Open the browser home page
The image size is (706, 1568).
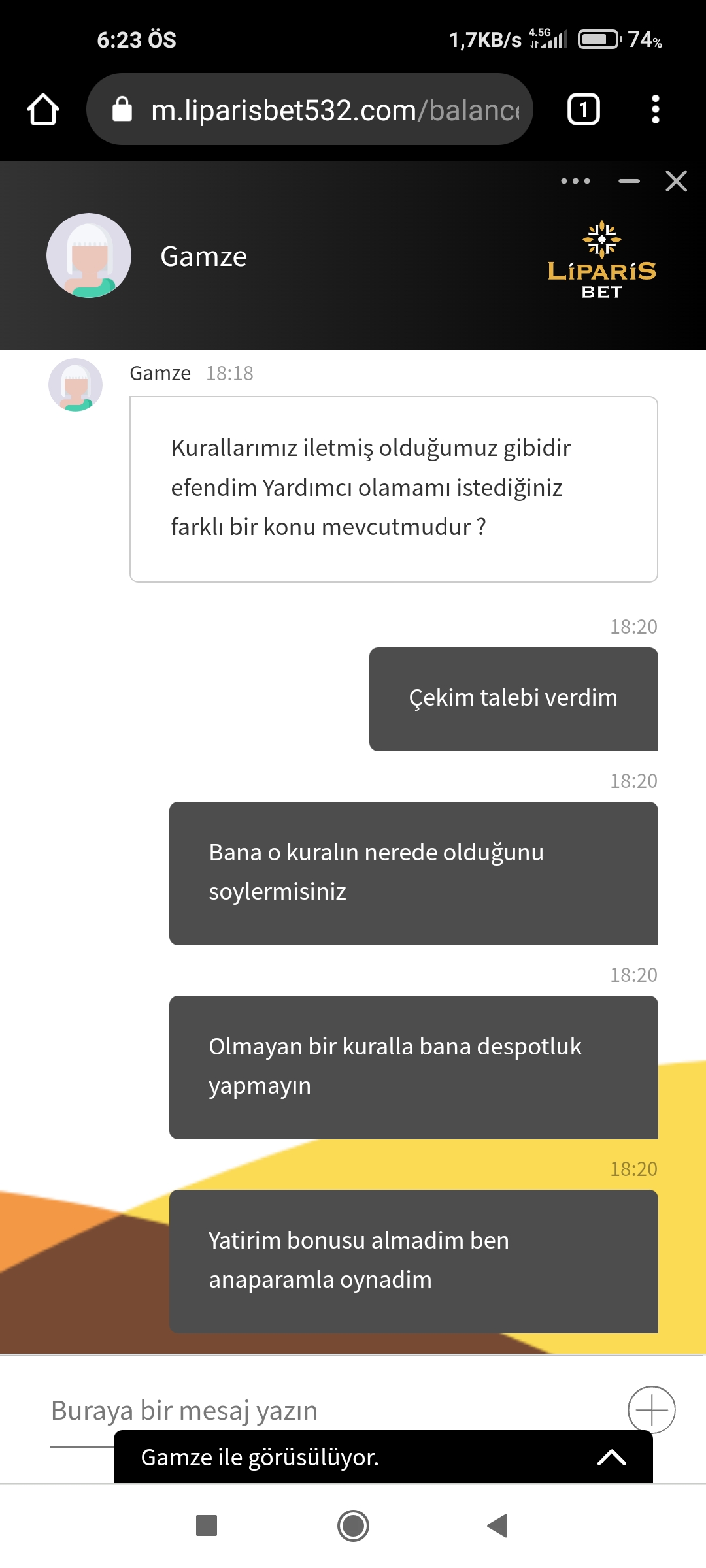43,109
